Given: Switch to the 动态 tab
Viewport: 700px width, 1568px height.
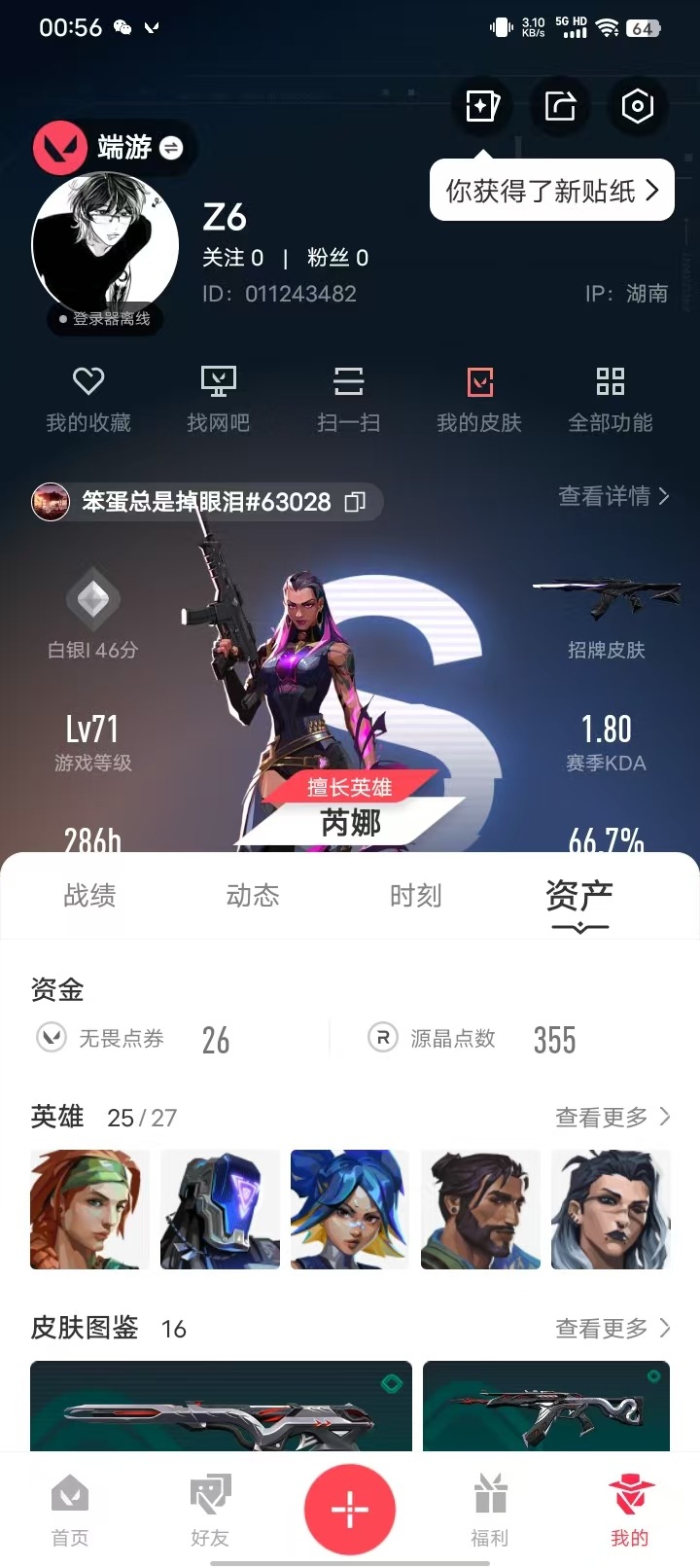Looking at the screenshot, I should (x=253, y=895).
